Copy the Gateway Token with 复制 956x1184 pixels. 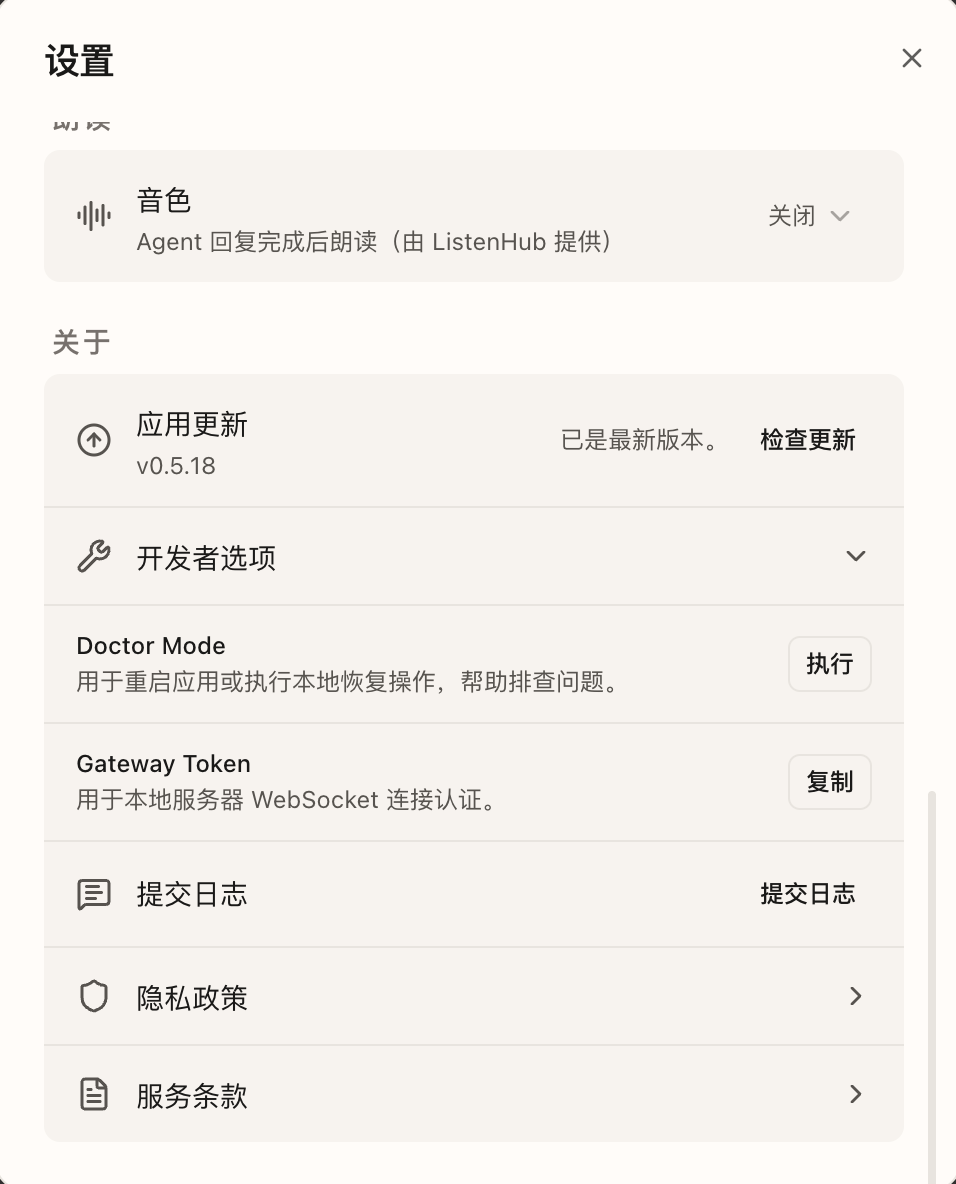[829, 782]
